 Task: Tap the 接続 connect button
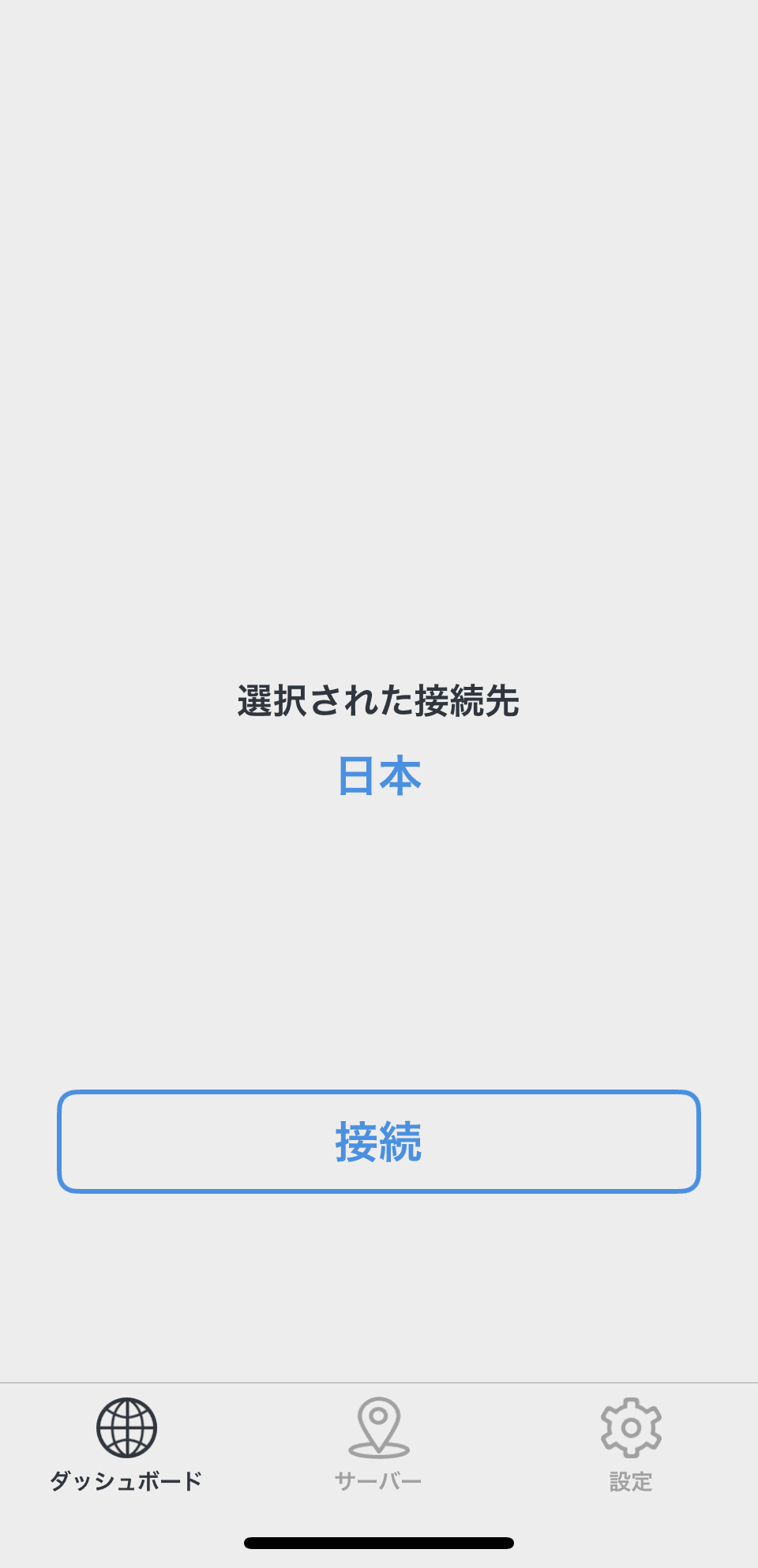[x=379, y=1142]
